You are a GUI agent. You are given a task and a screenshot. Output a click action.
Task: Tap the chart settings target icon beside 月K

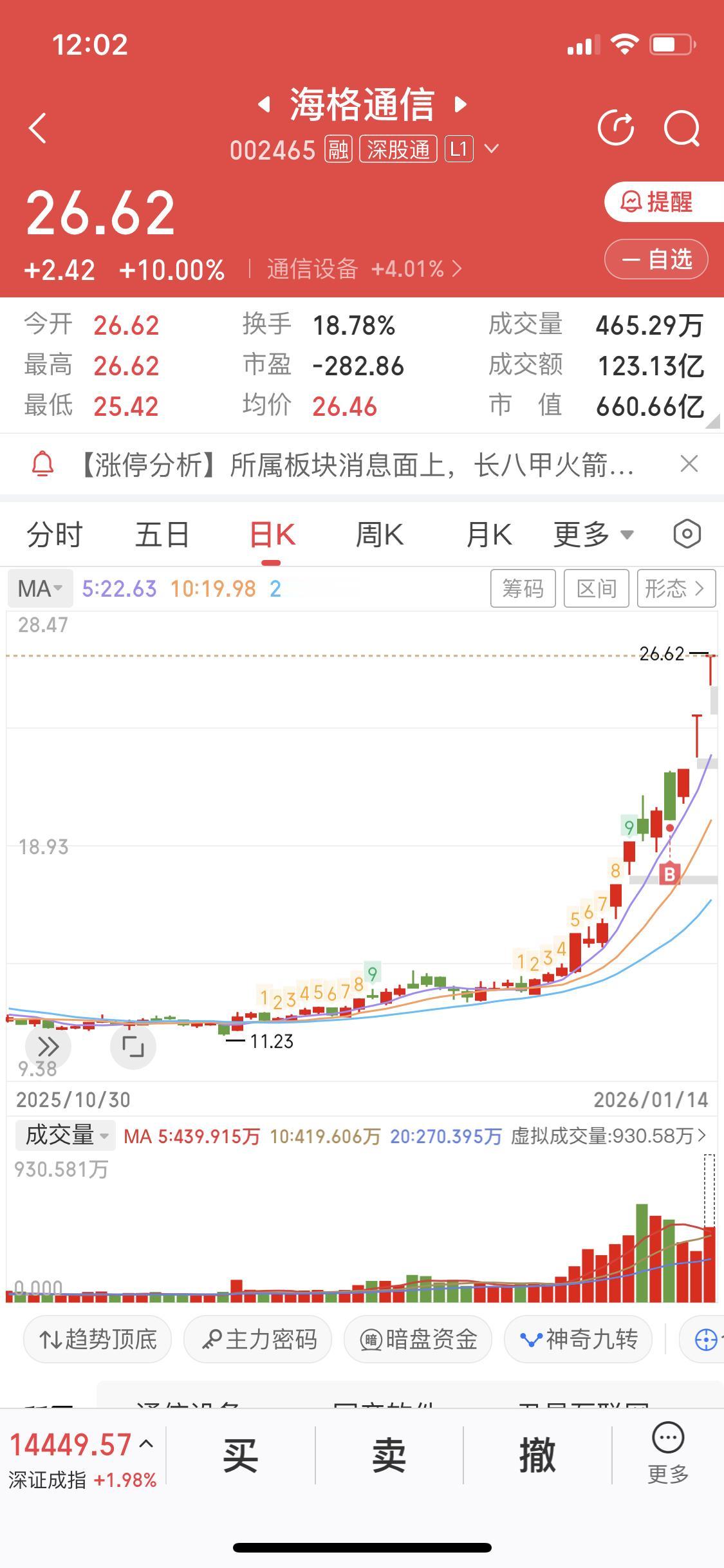pyautogui.click(x=685, y=534)
